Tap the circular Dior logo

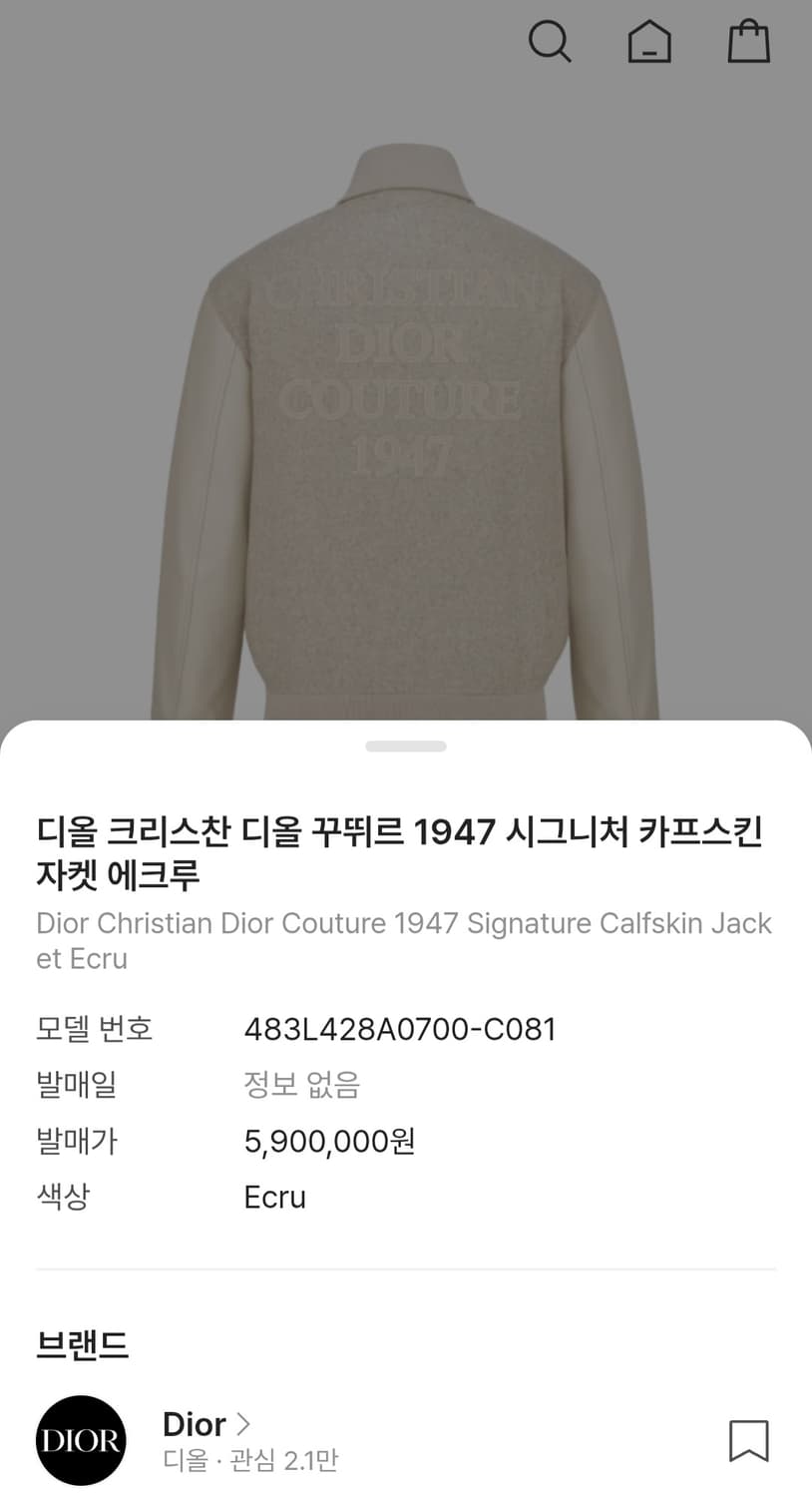point(81,1439)
